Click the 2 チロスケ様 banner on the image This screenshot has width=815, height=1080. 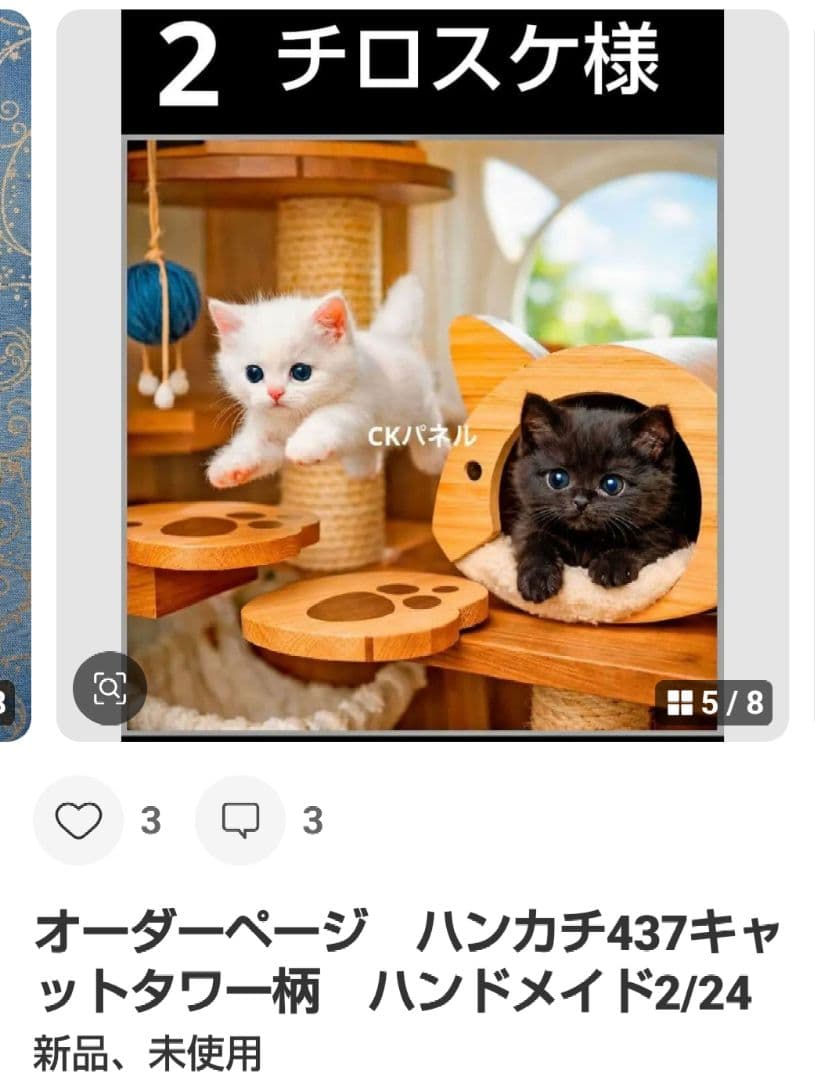click(x=420, y=63)
